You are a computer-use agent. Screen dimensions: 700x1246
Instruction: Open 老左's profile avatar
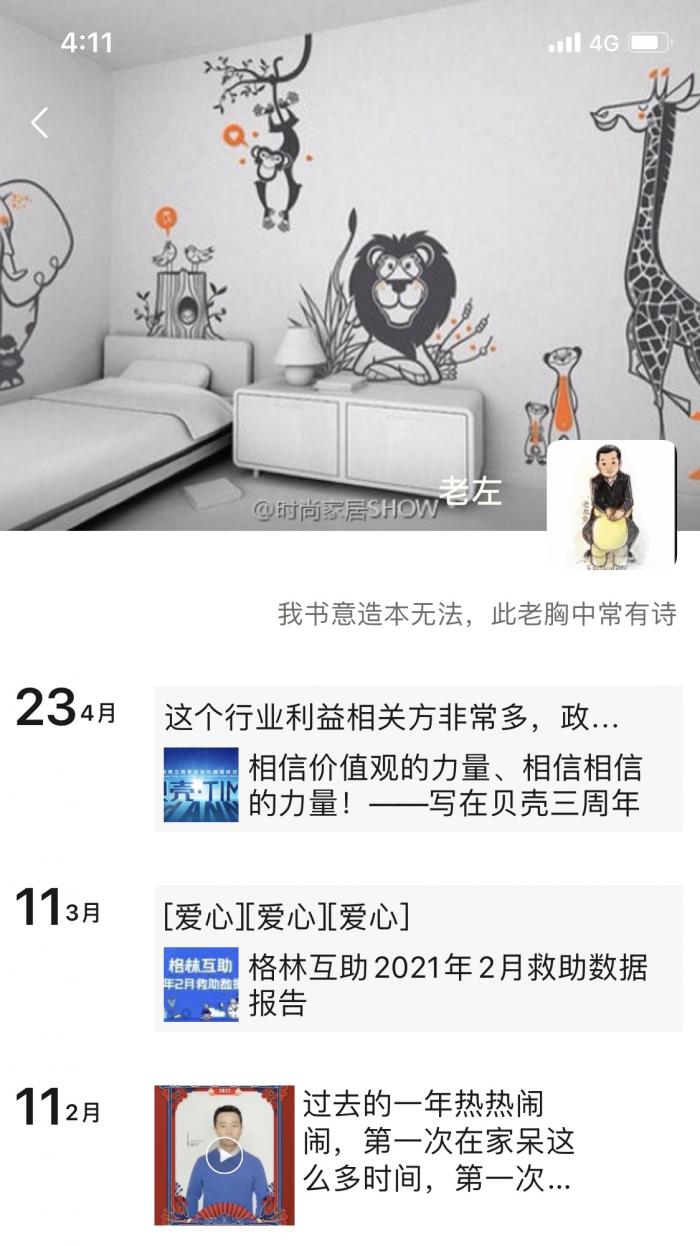611,505
